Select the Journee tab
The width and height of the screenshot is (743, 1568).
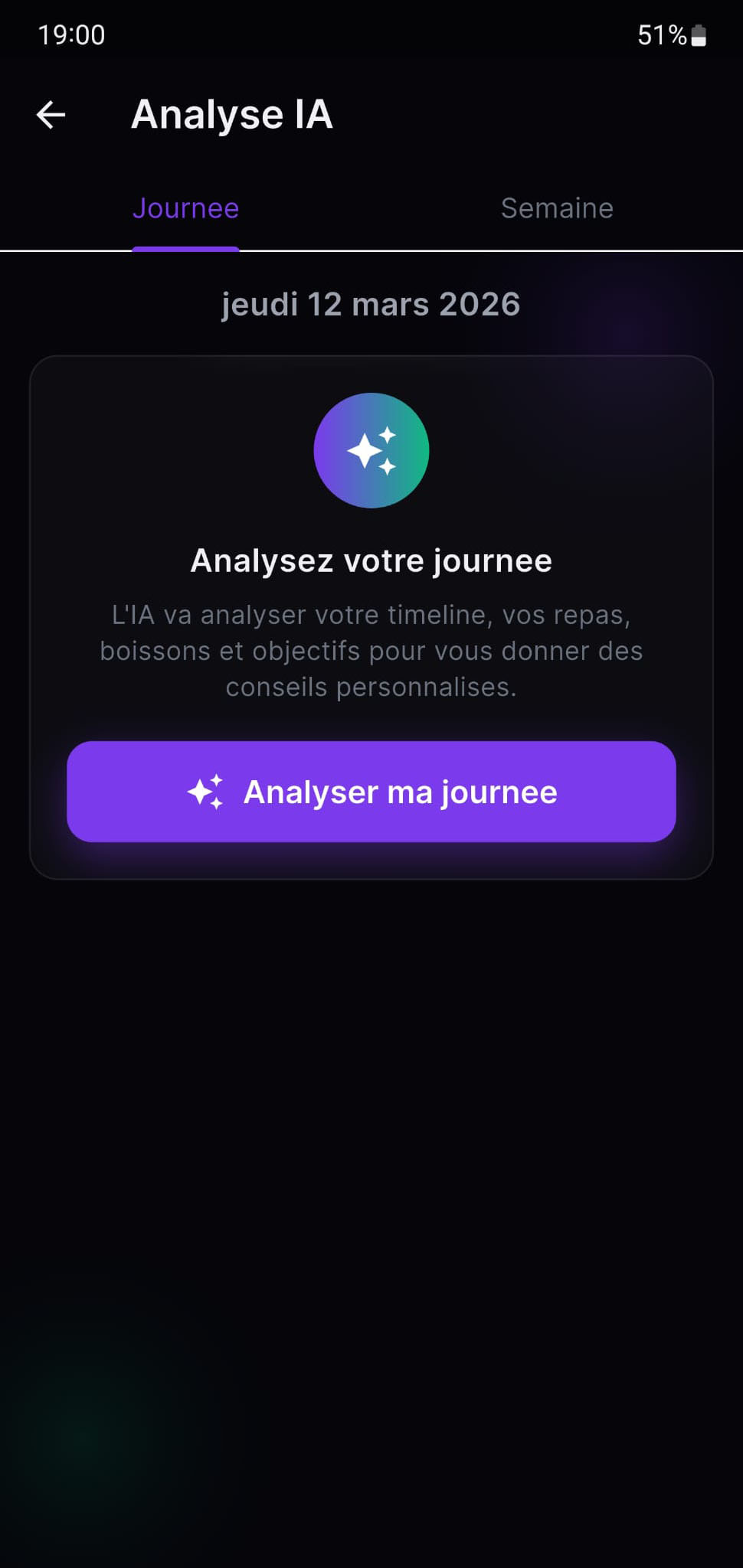[185, 207]
